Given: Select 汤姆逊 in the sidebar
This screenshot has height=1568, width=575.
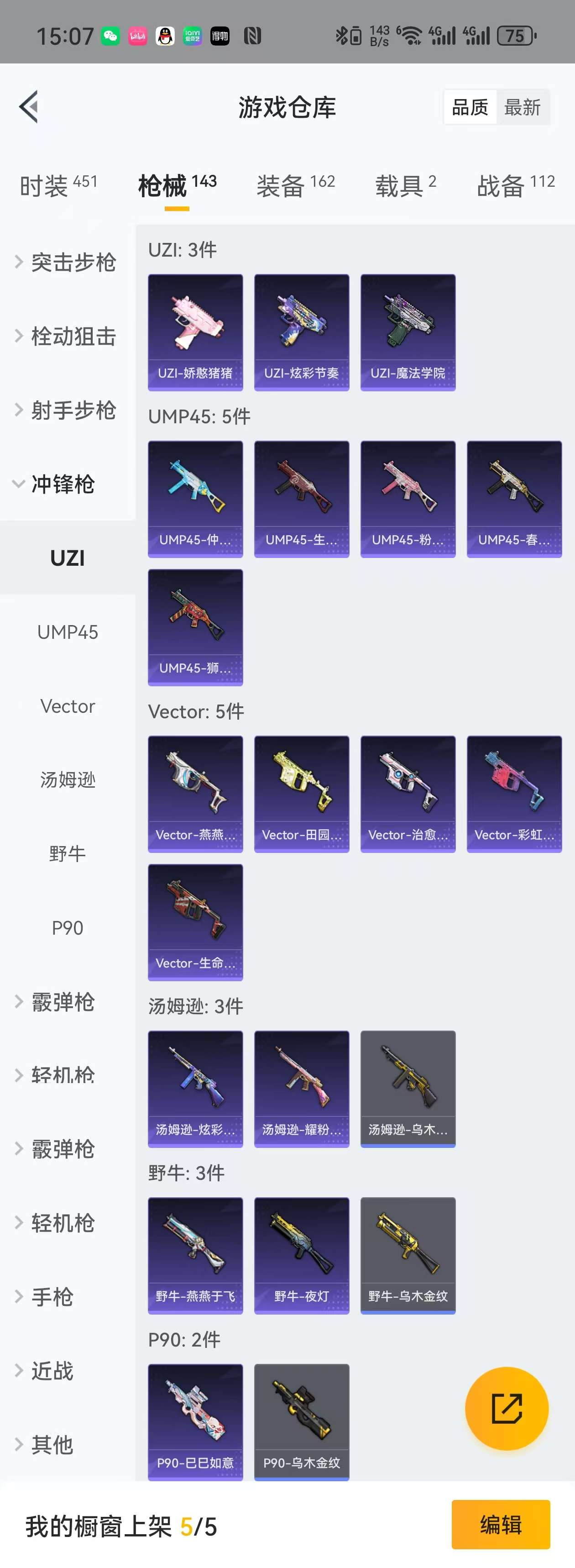Looking at the screenshot, I should [x=68, y=780].
